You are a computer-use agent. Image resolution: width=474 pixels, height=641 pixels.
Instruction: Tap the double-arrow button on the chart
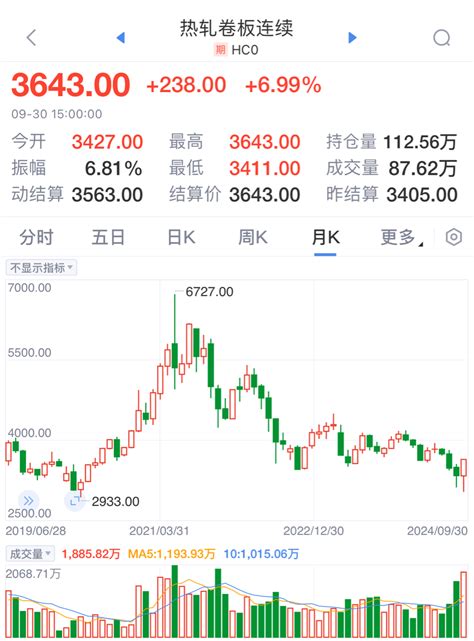tap(28, 501)
